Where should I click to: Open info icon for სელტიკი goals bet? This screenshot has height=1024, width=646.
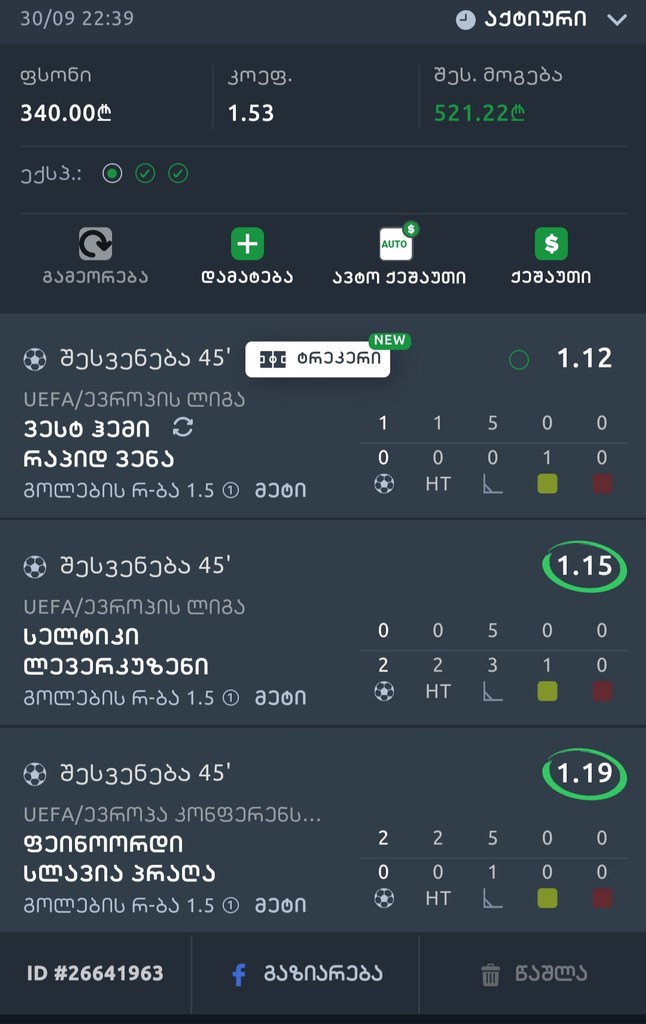[230, 698]
